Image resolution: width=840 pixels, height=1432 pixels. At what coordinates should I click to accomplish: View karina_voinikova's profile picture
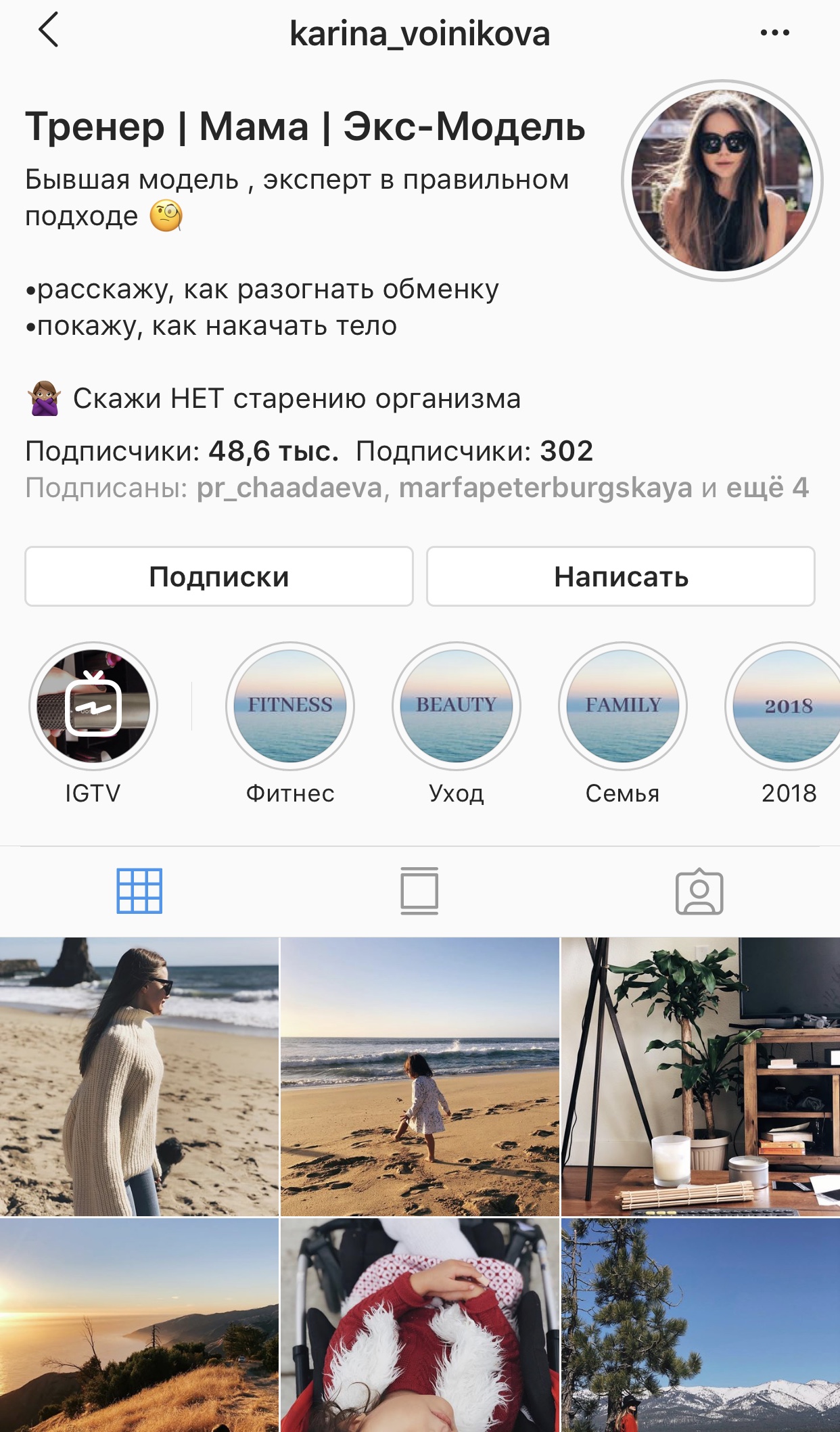pyautogui.click(x=722, y=181)
